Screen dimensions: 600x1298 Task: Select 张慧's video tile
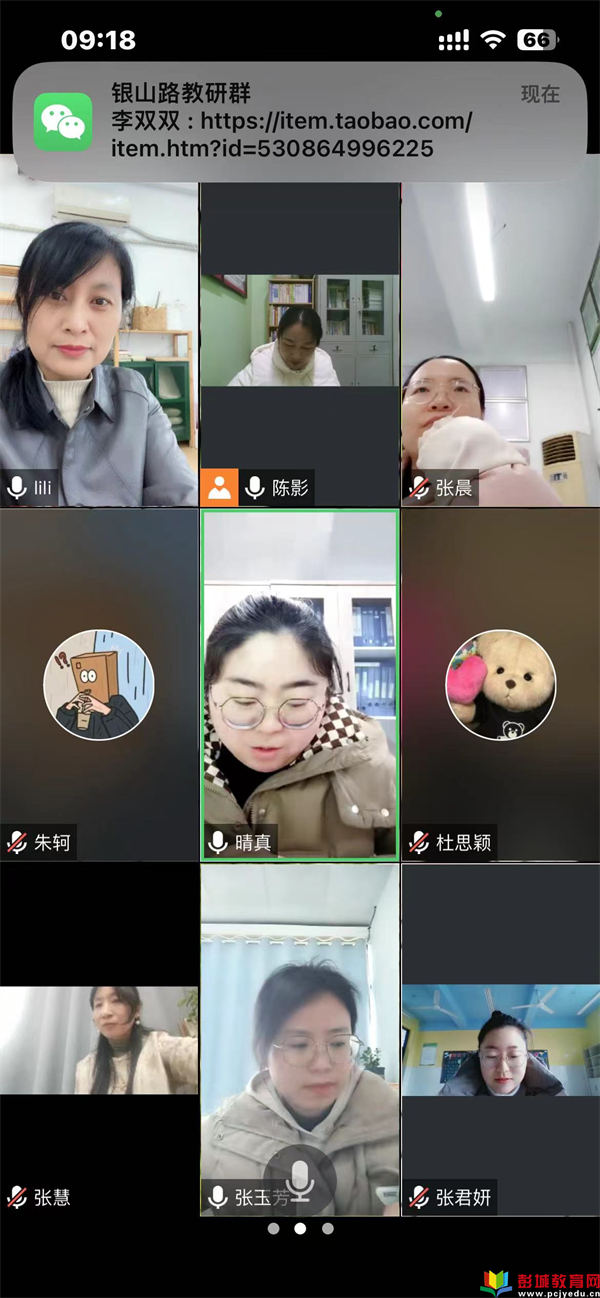click(x=98, y=1040)
